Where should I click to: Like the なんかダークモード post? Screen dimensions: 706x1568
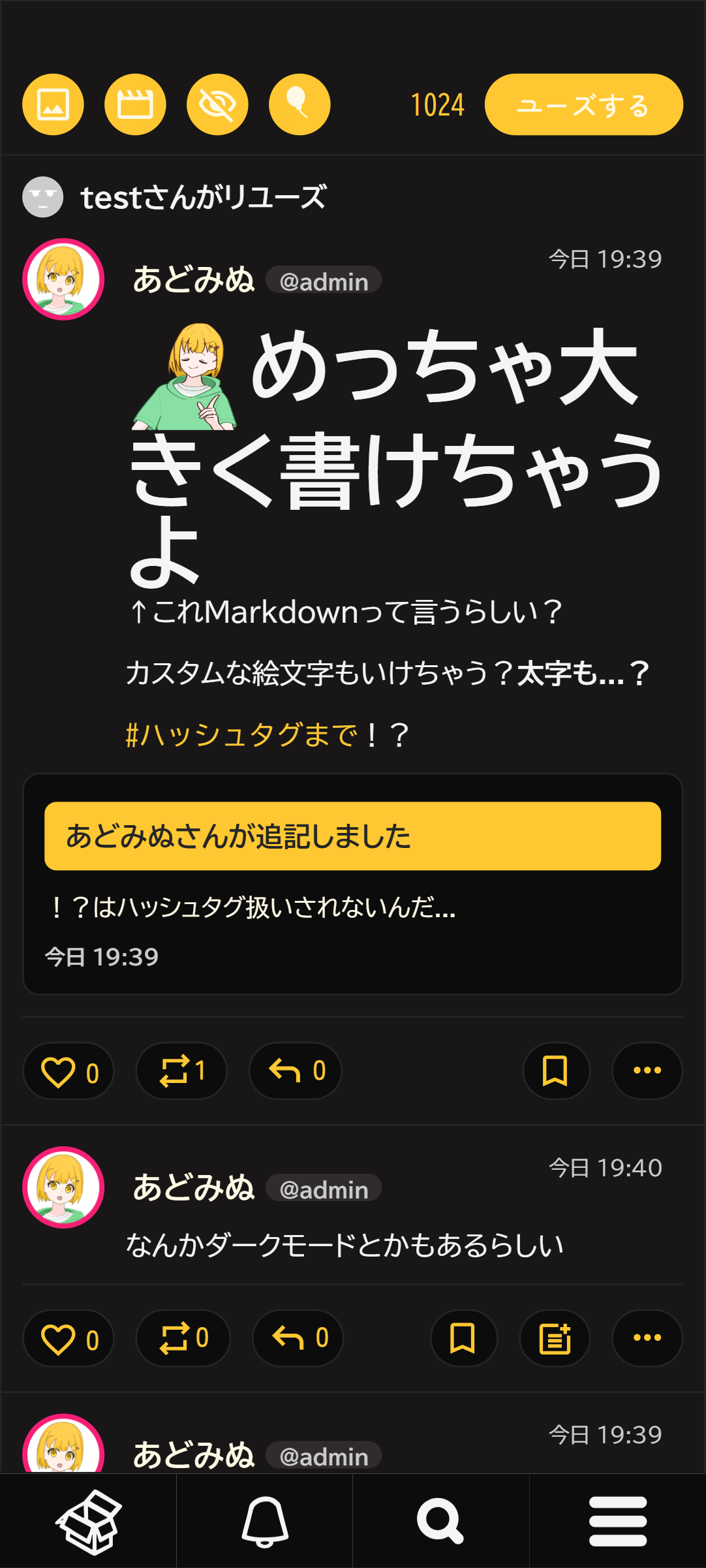(x=69, y=1338)
